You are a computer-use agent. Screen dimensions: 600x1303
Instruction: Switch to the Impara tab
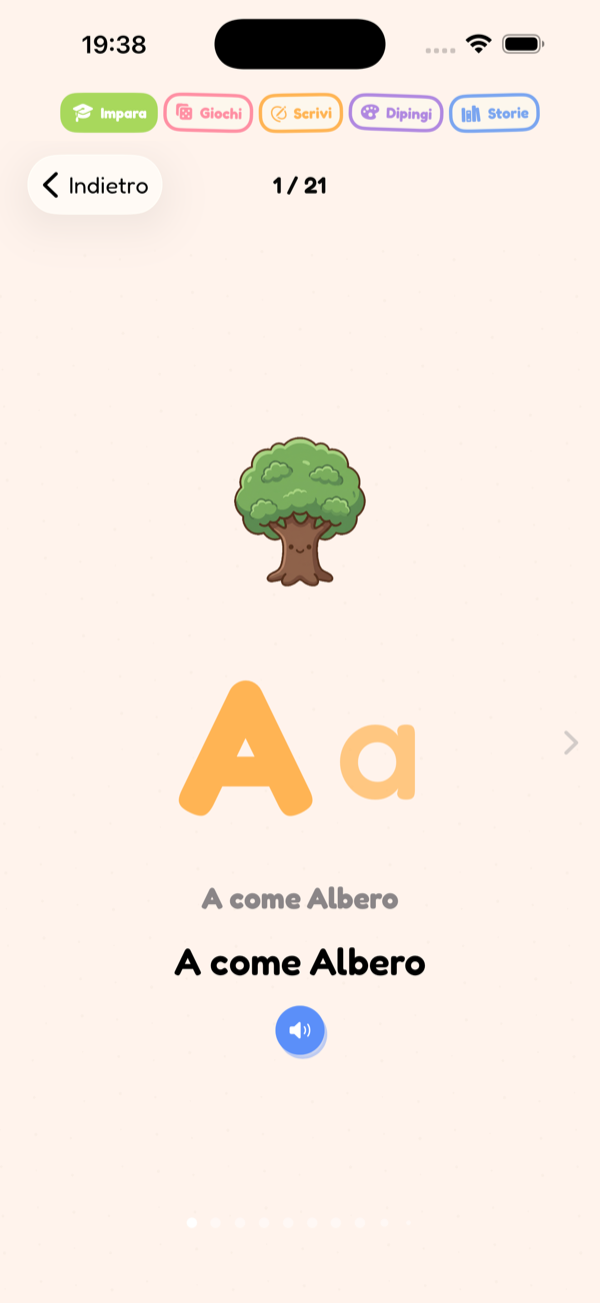tap(109, 113)
